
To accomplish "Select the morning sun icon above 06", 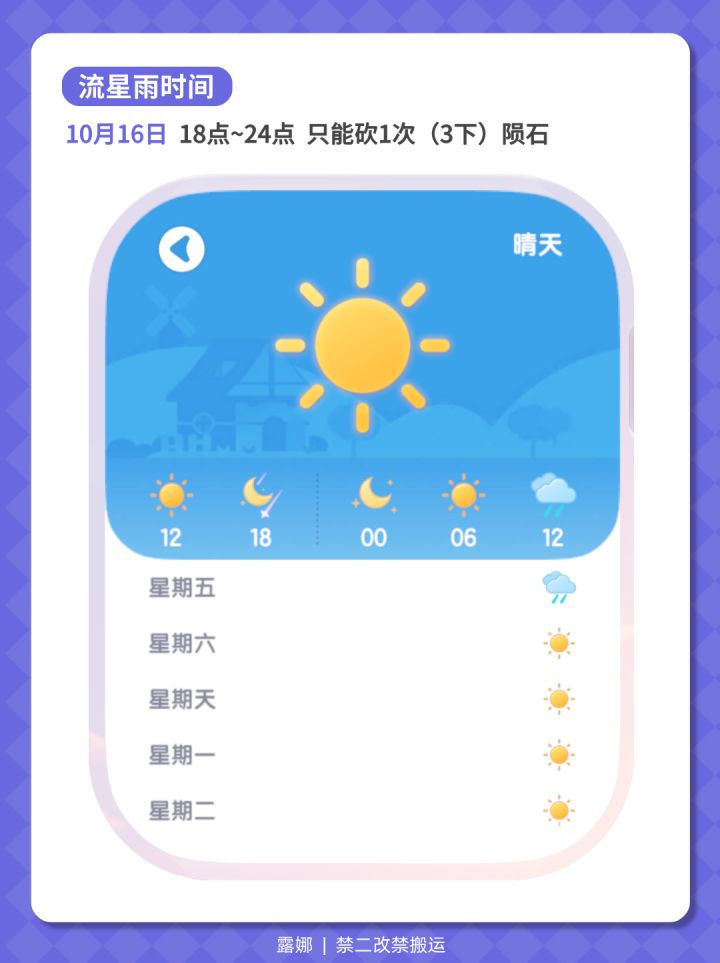I will tap(462, 496).
